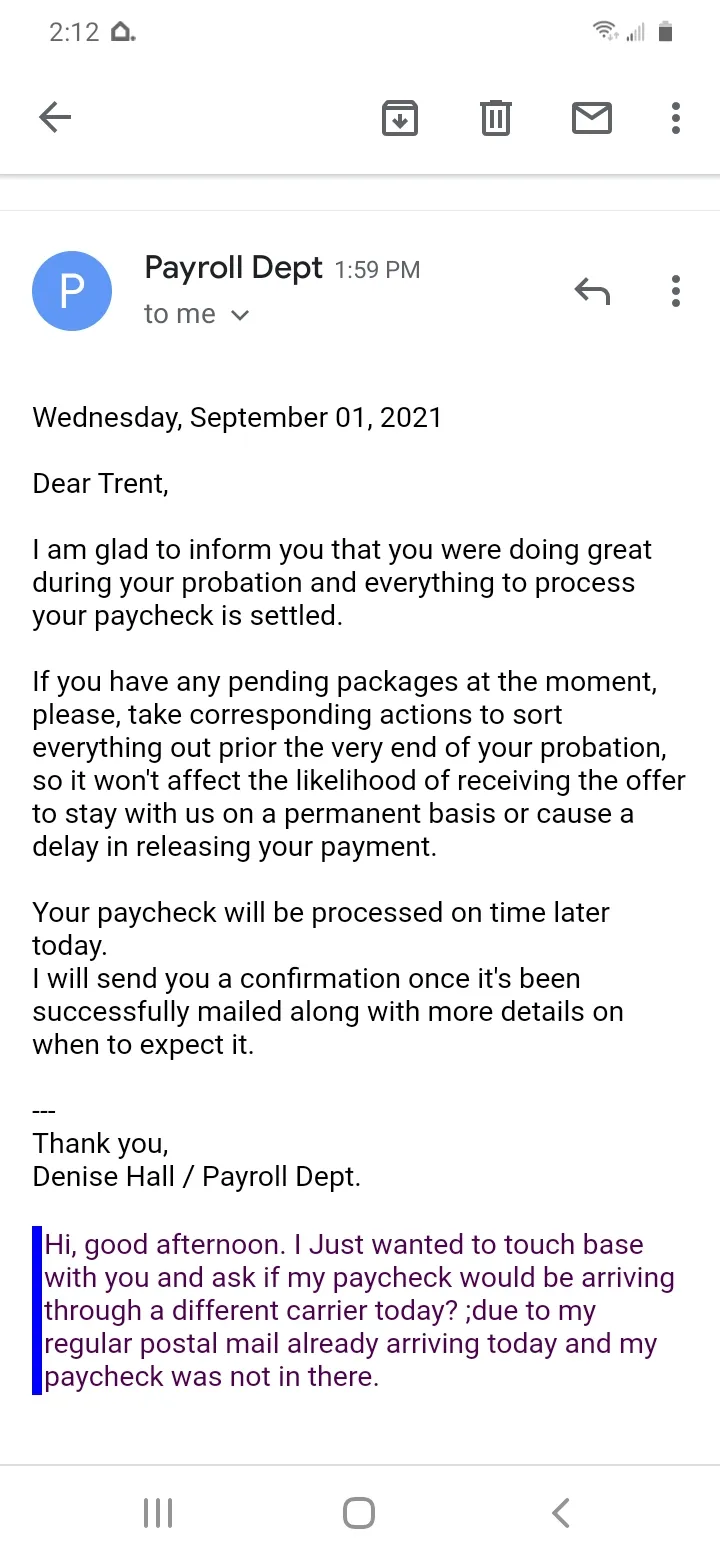Open the top toolbar overflow menu

pyautogui.click(x=676, y=118)
